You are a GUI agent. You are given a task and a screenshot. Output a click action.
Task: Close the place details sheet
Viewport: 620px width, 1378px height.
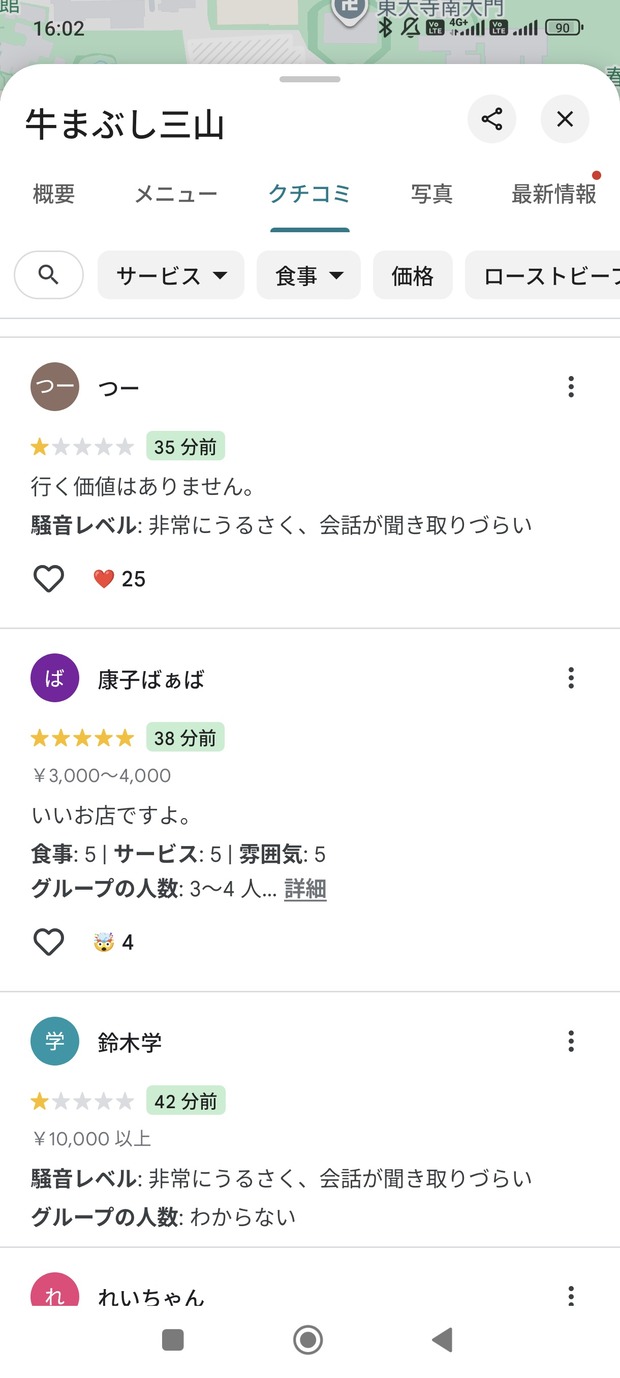pyautogui.click(x=565, y=120)
